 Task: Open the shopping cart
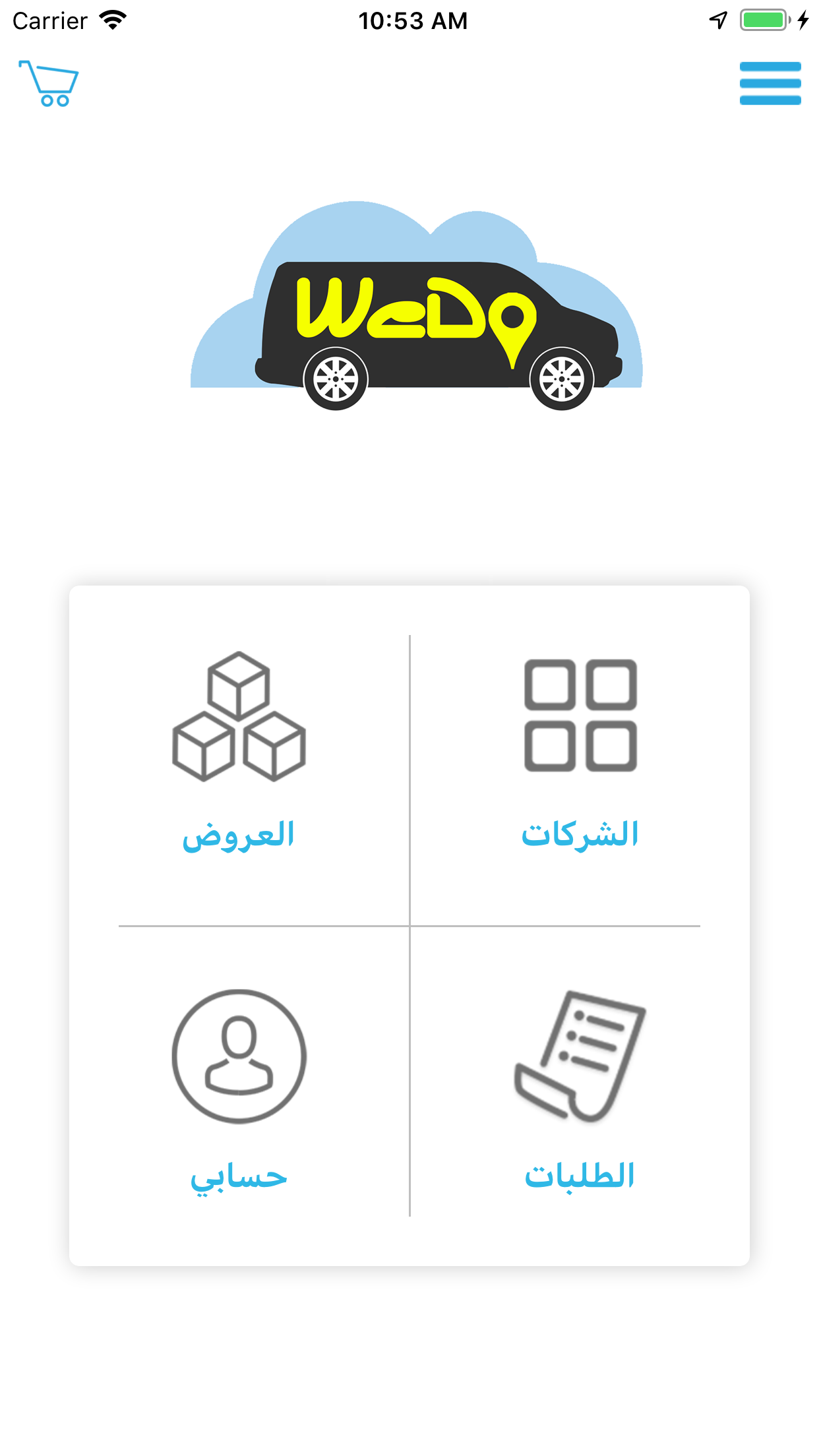pos(49,82)
